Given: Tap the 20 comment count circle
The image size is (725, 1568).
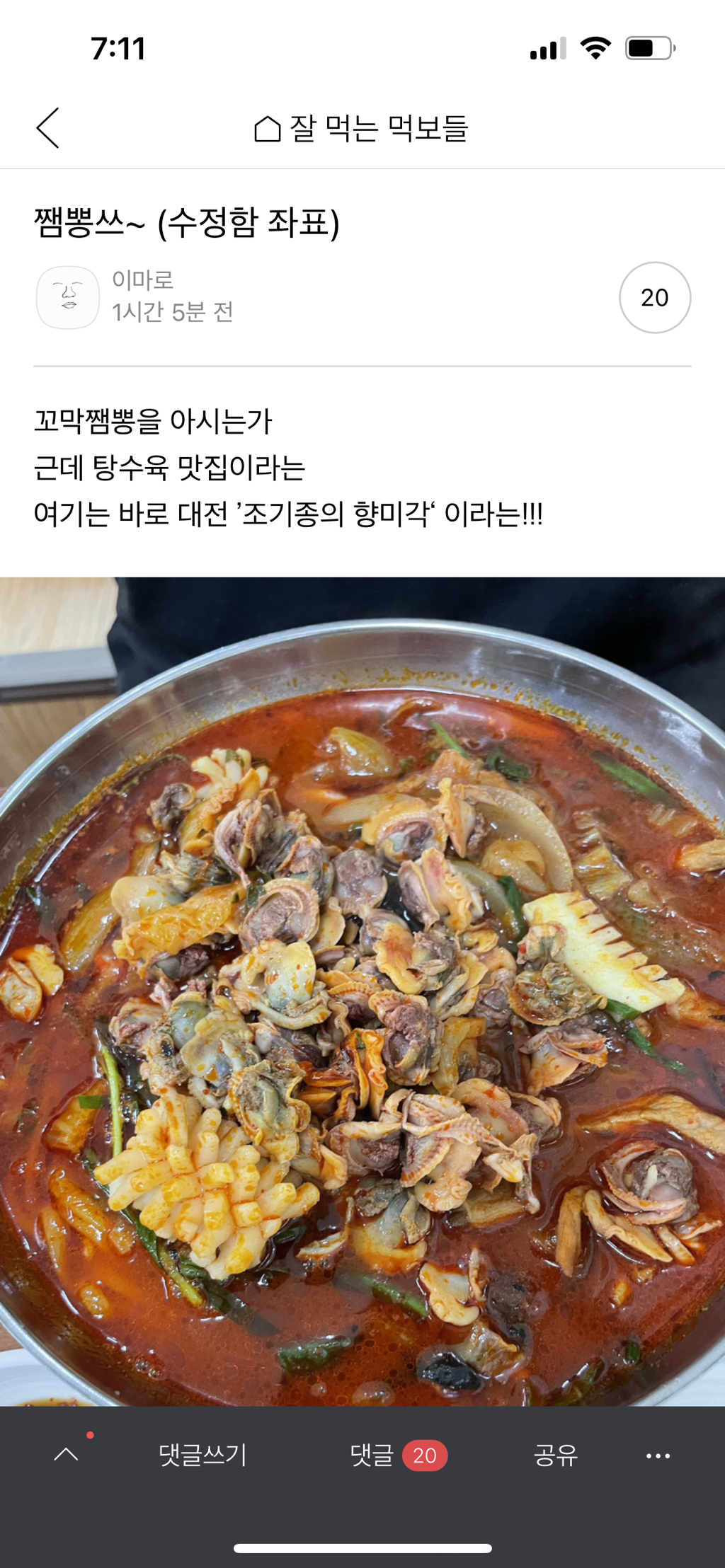Looking at the screenshot, I should coord(655,297).
